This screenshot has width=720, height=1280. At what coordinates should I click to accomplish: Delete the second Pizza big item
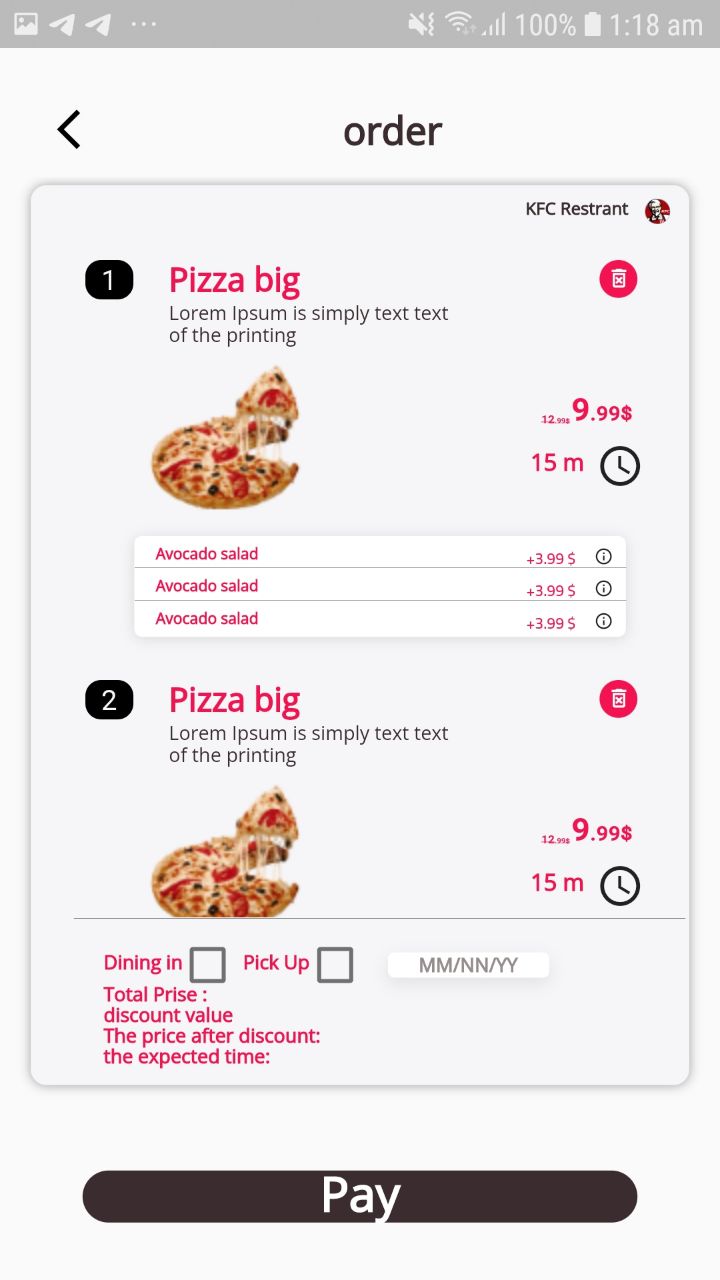coord(618,698)
